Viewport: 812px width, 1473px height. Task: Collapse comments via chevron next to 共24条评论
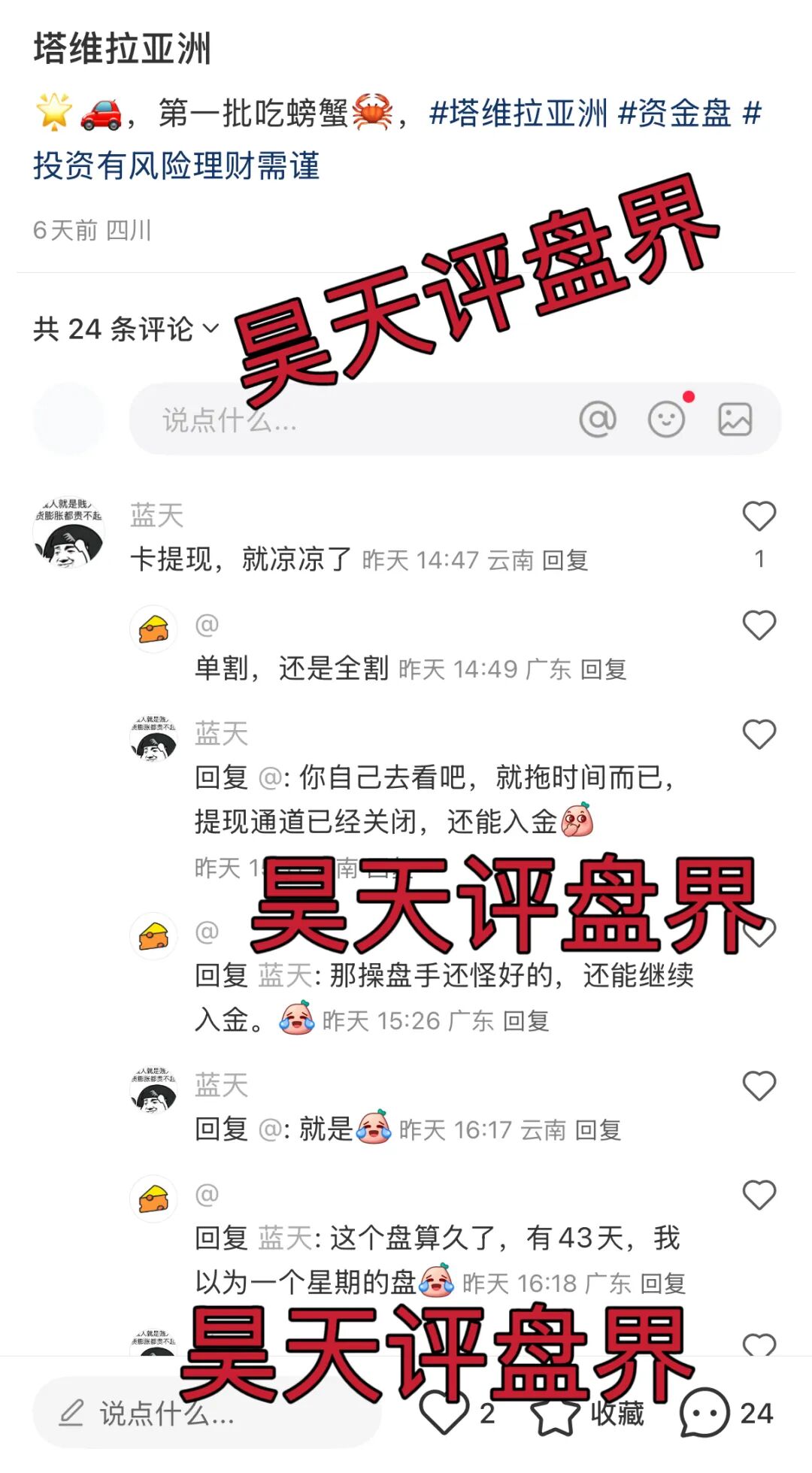[x=212, y=327]
